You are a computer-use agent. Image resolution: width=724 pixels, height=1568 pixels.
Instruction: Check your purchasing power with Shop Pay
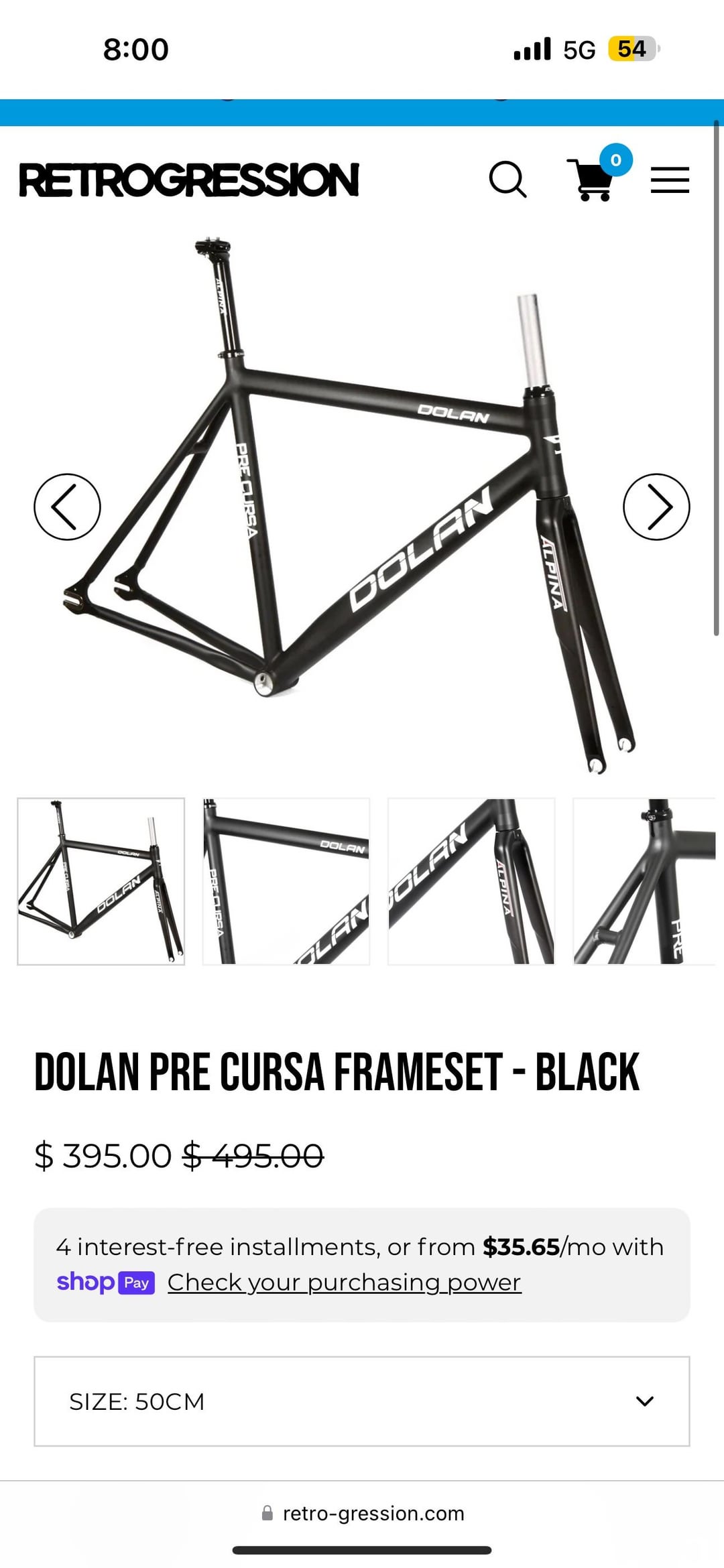344,1283
